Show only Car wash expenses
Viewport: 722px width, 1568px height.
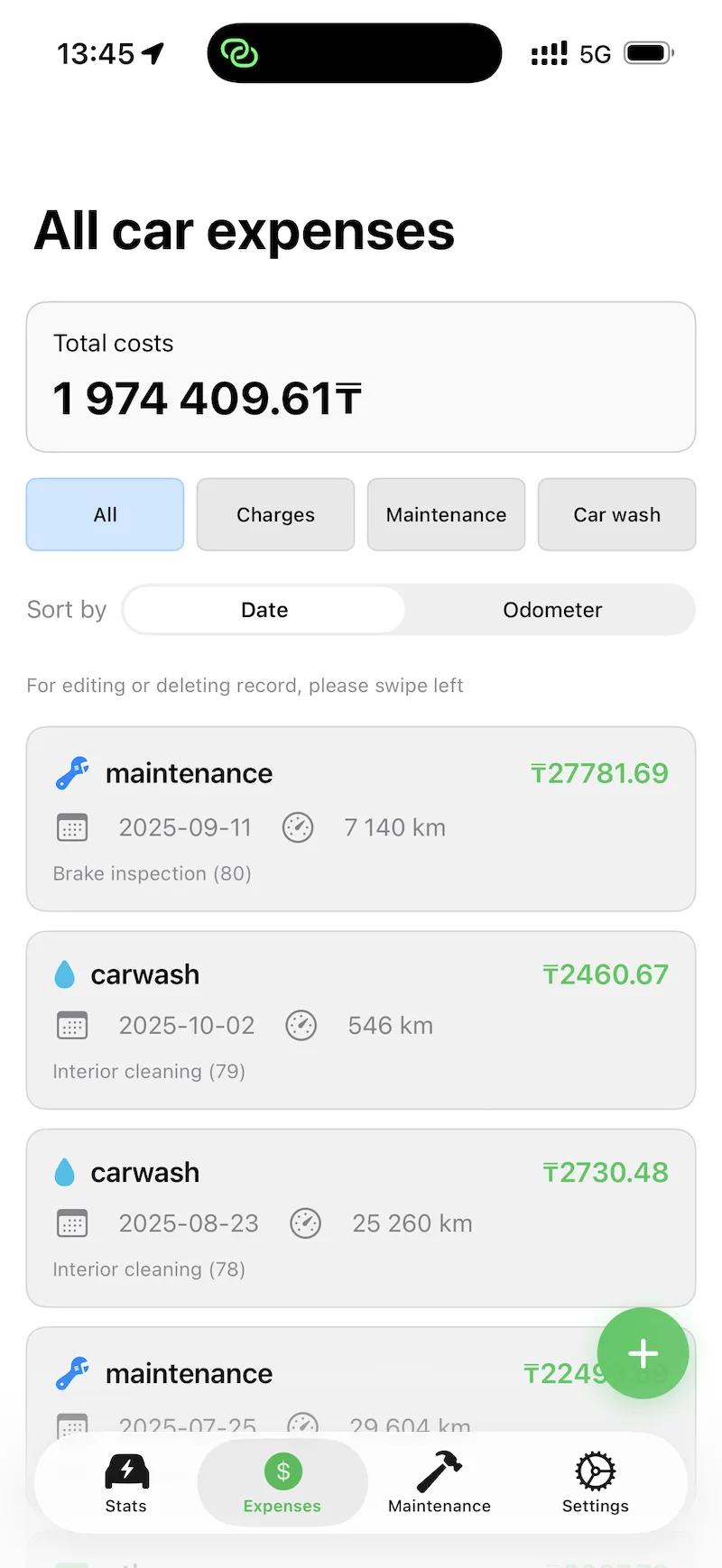coord(616,514)
